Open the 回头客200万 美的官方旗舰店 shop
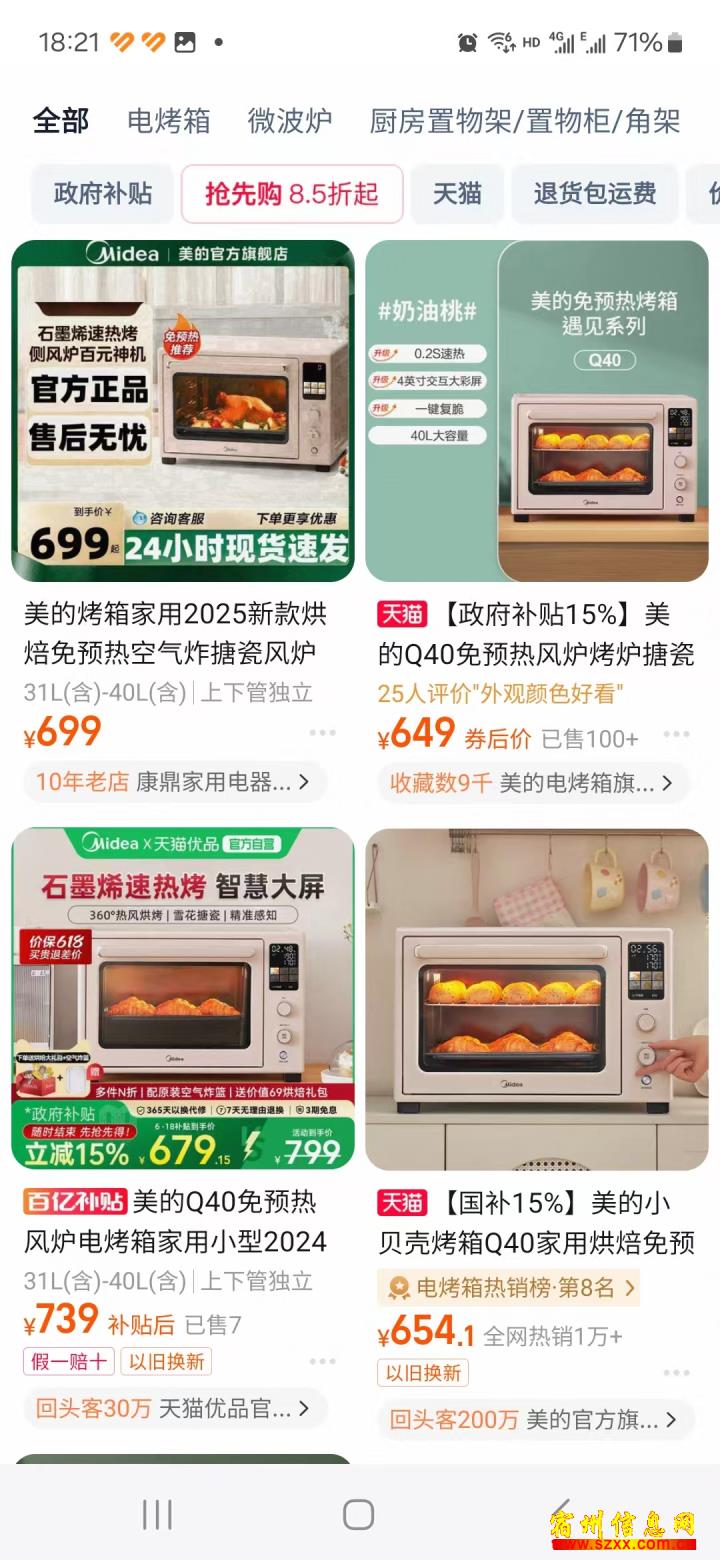 [535, 1419]
